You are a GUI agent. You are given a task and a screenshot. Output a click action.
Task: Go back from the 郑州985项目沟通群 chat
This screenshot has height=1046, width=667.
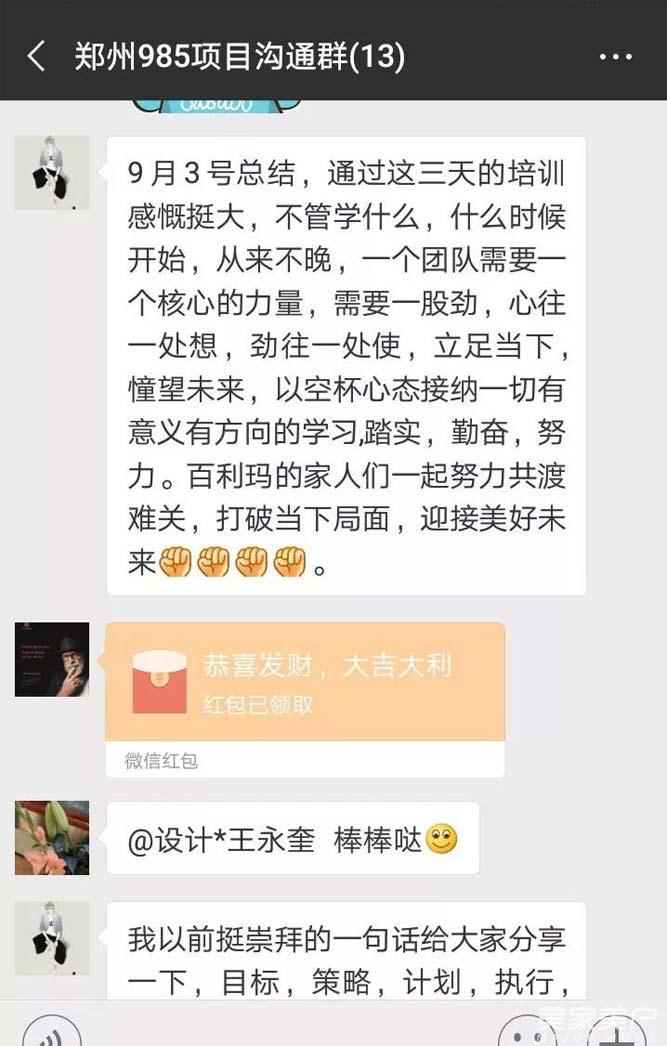pyautogui.click(x=36, y=57)
